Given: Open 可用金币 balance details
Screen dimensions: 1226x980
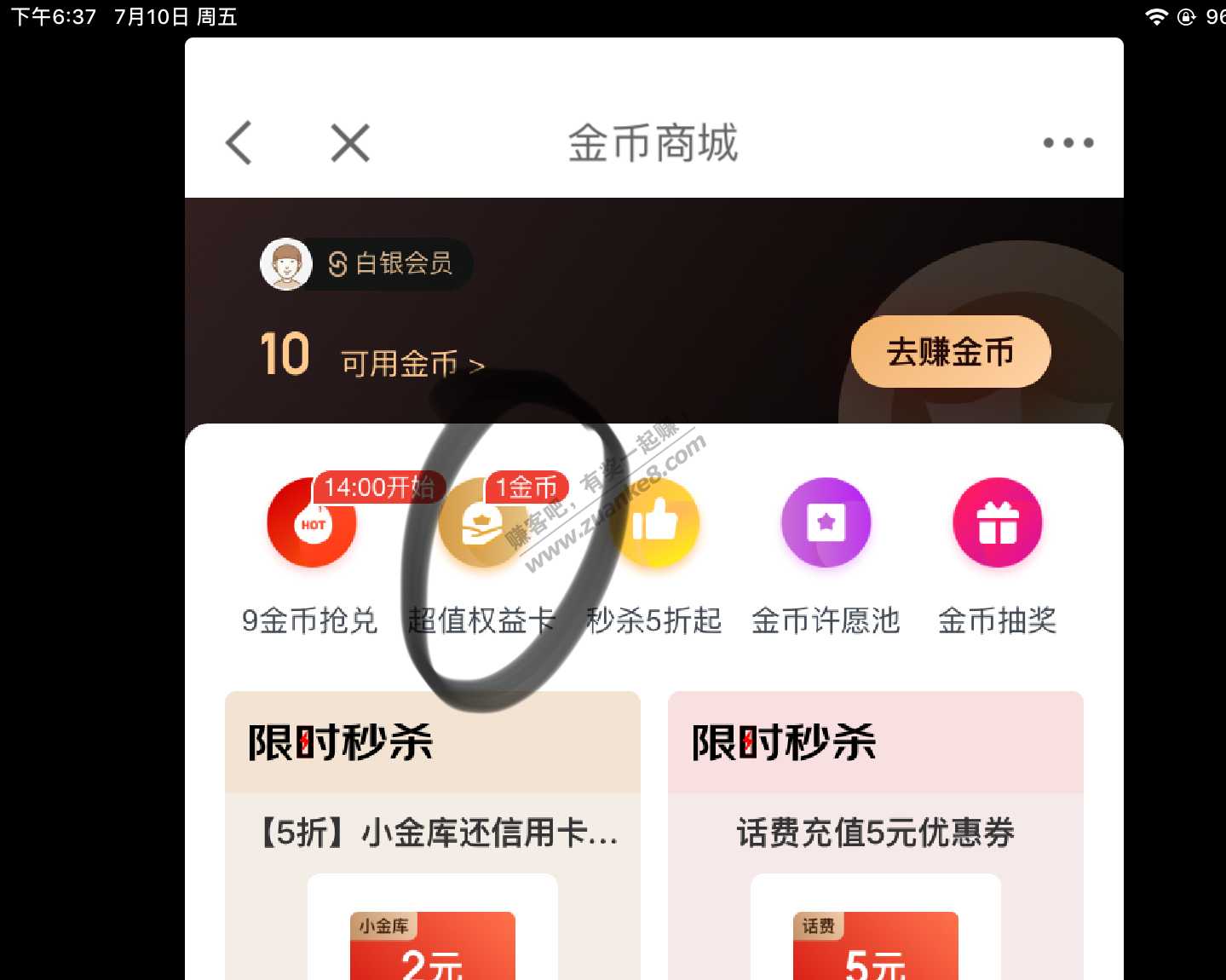Looking at the screenshot, I should click(x=412, y=364).
